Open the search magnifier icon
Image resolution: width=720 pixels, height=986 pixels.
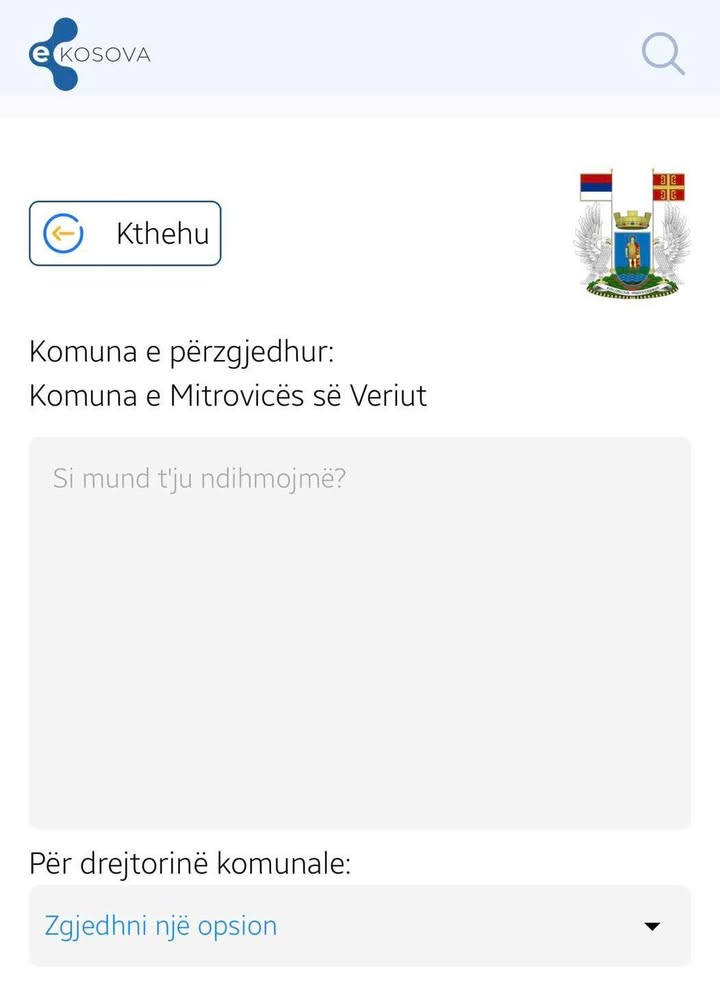click(x=662, y=54)
